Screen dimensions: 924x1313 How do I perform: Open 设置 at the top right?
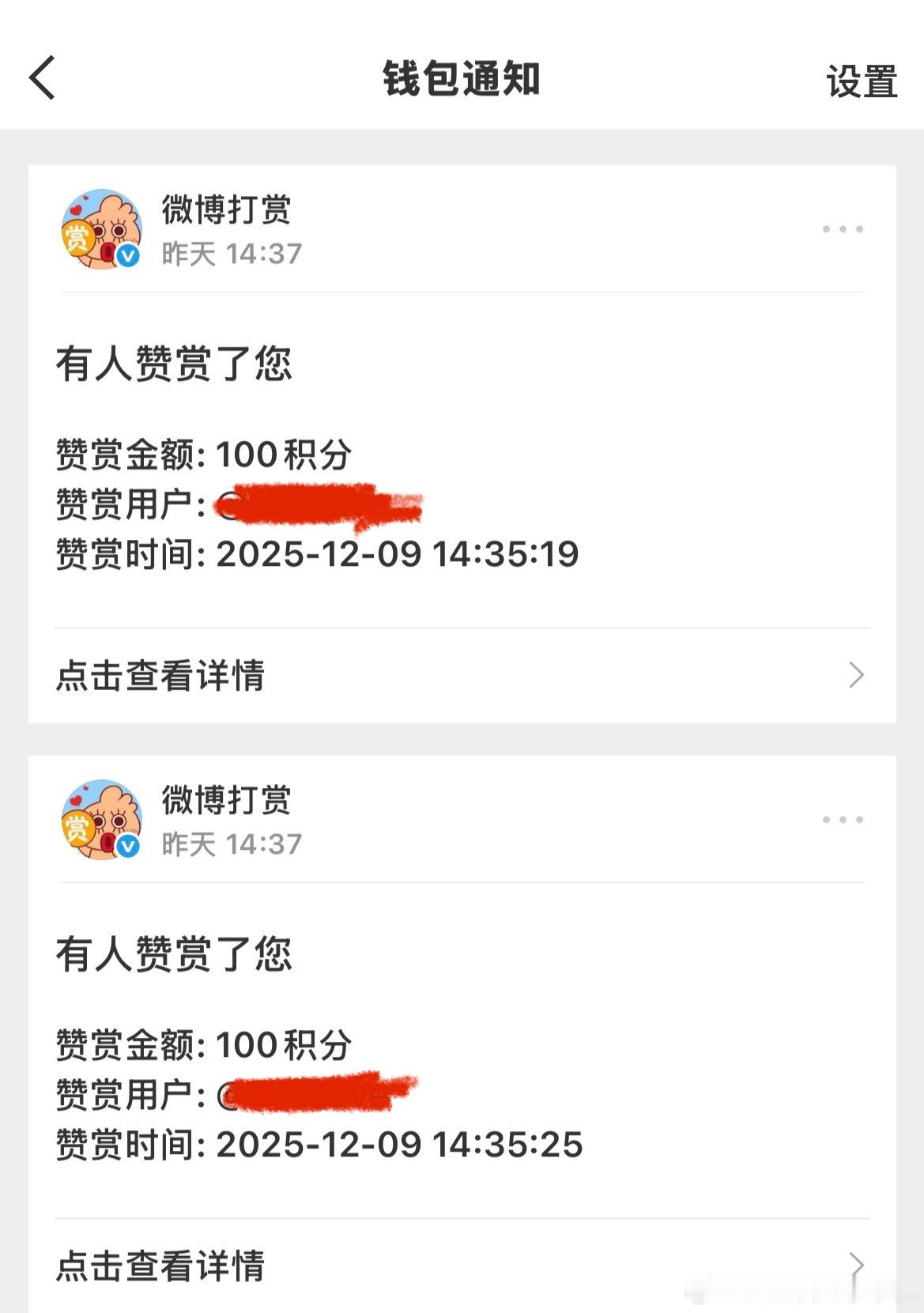[862, 79]
